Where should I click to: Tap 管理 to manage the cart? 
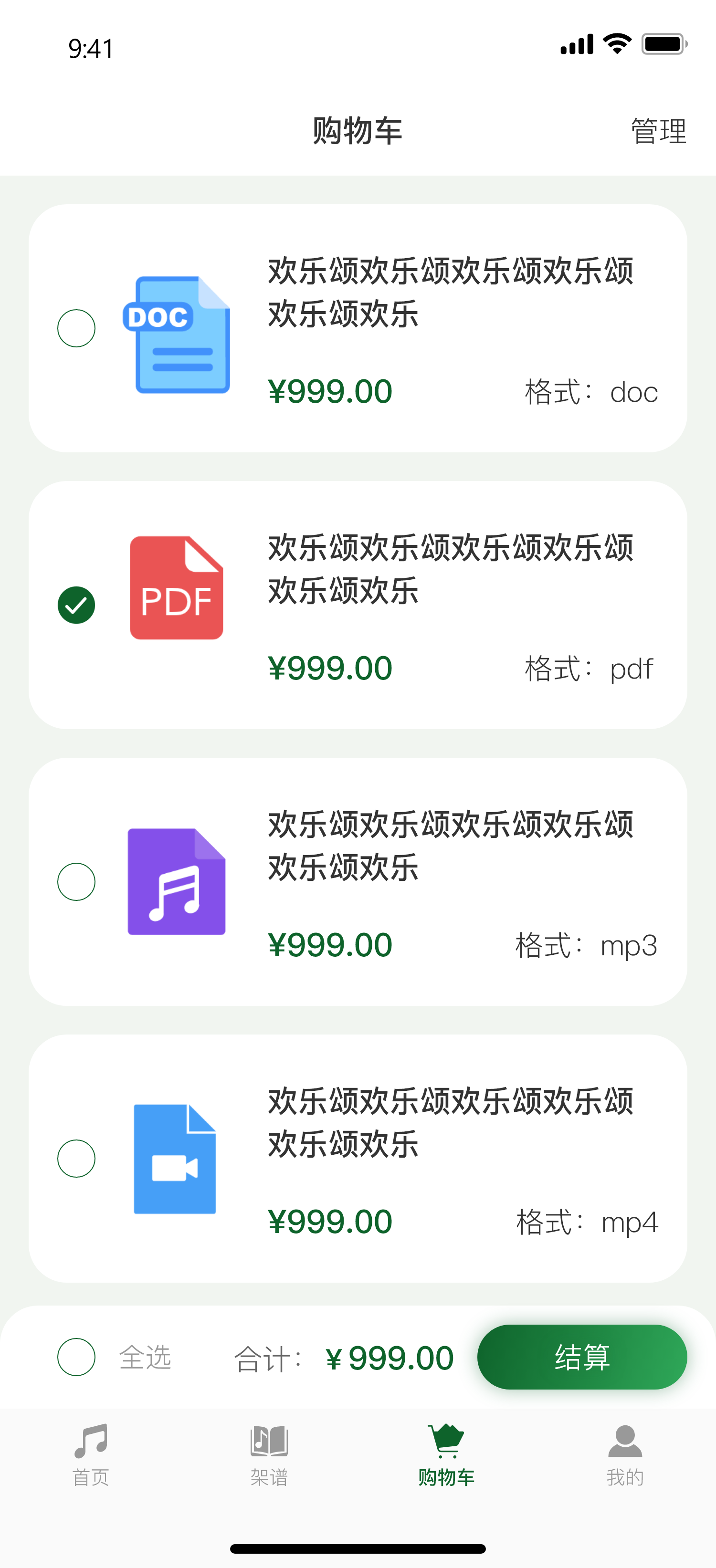click(x=658, y=132)
